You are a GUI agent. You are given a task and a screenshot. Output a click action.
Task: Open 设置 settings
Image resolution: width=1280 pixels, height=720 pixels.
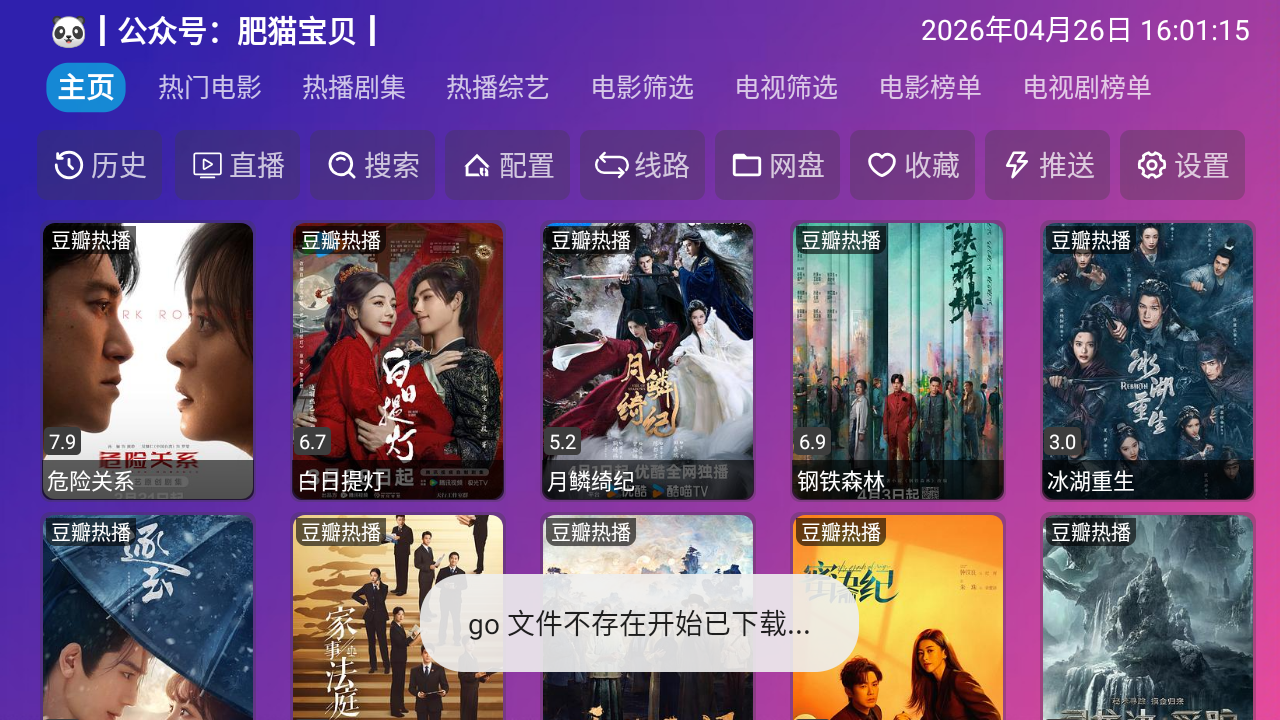[x=1182, y=165]
